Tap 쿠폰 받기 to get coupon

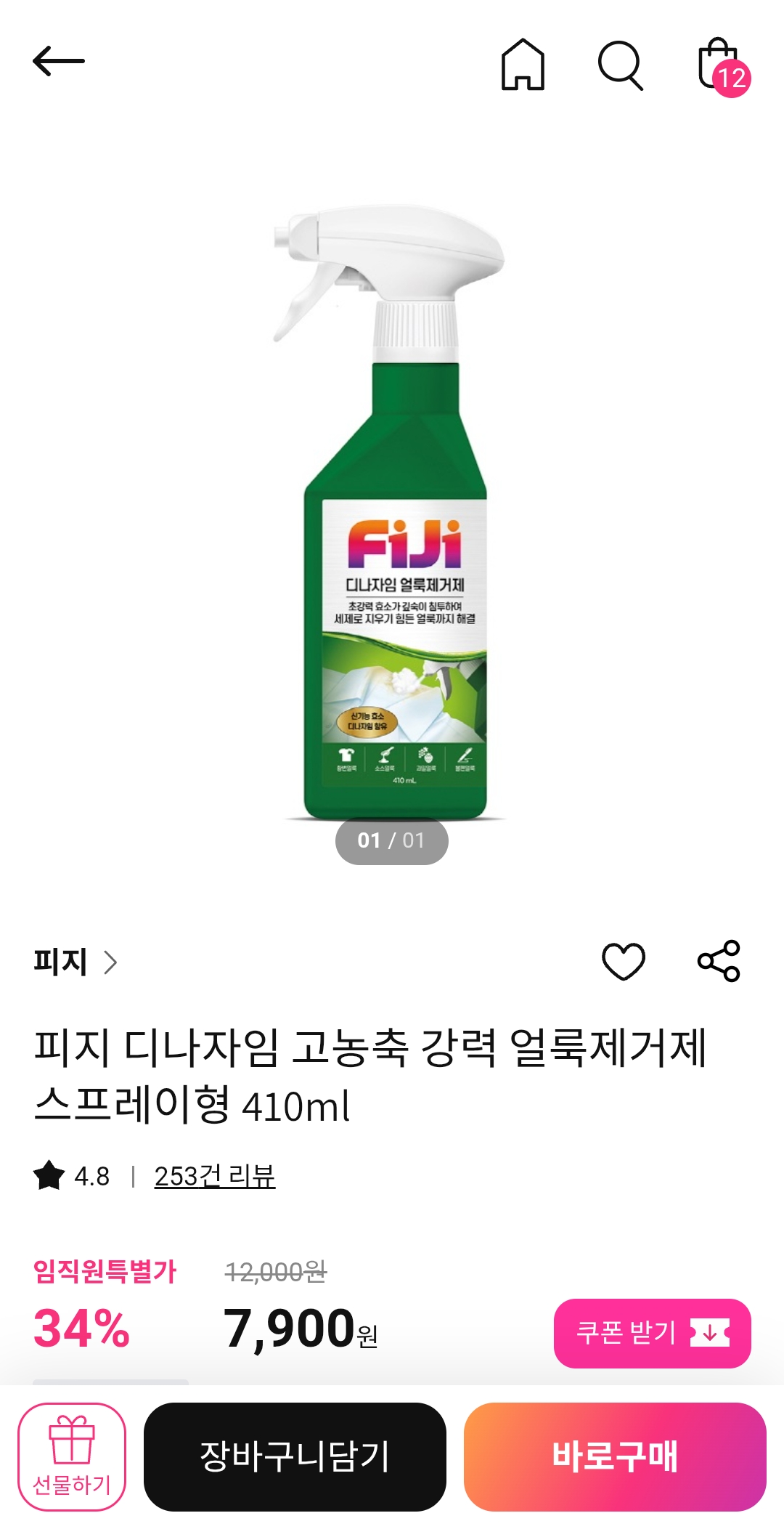[x=652, y=1333]
